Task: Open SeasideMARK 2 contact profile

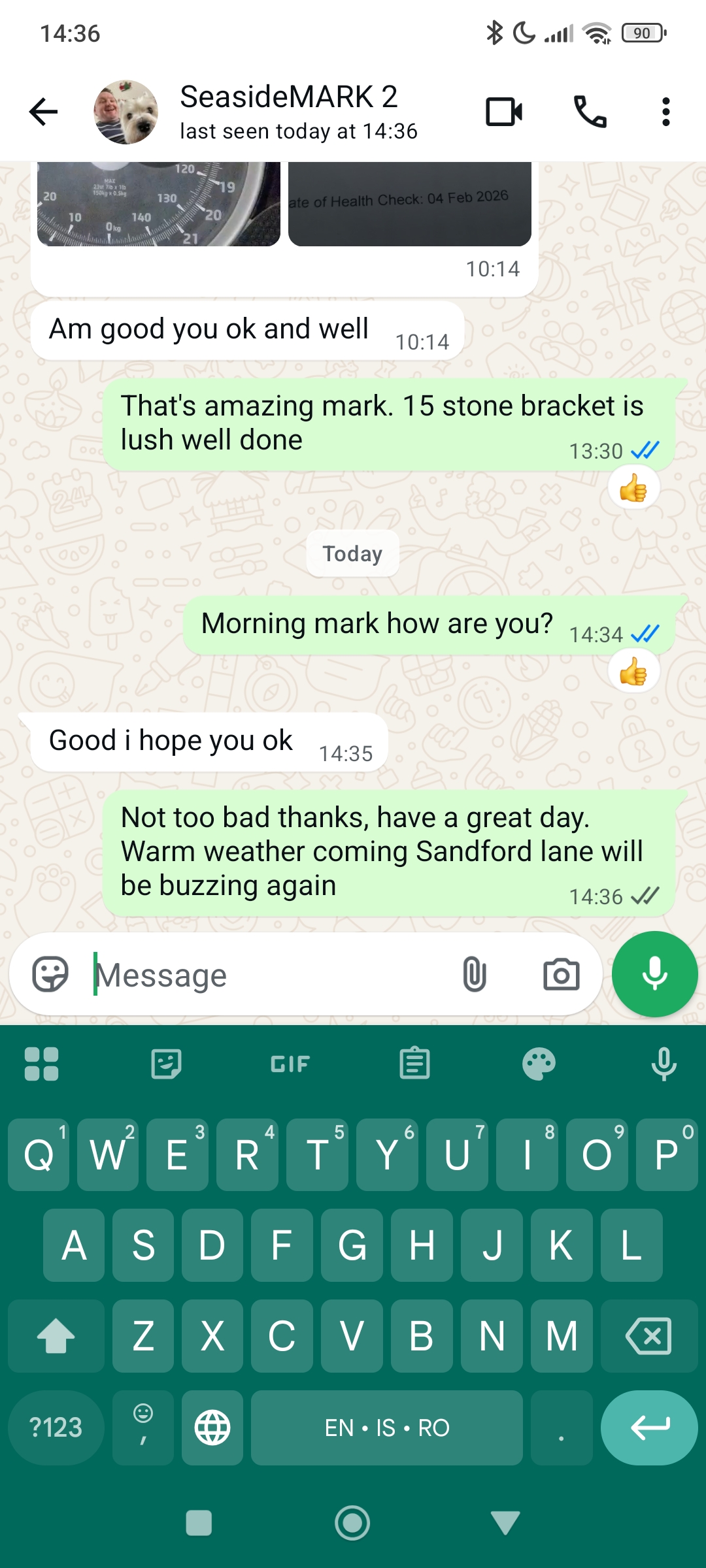Action: (x=297, y=112)
